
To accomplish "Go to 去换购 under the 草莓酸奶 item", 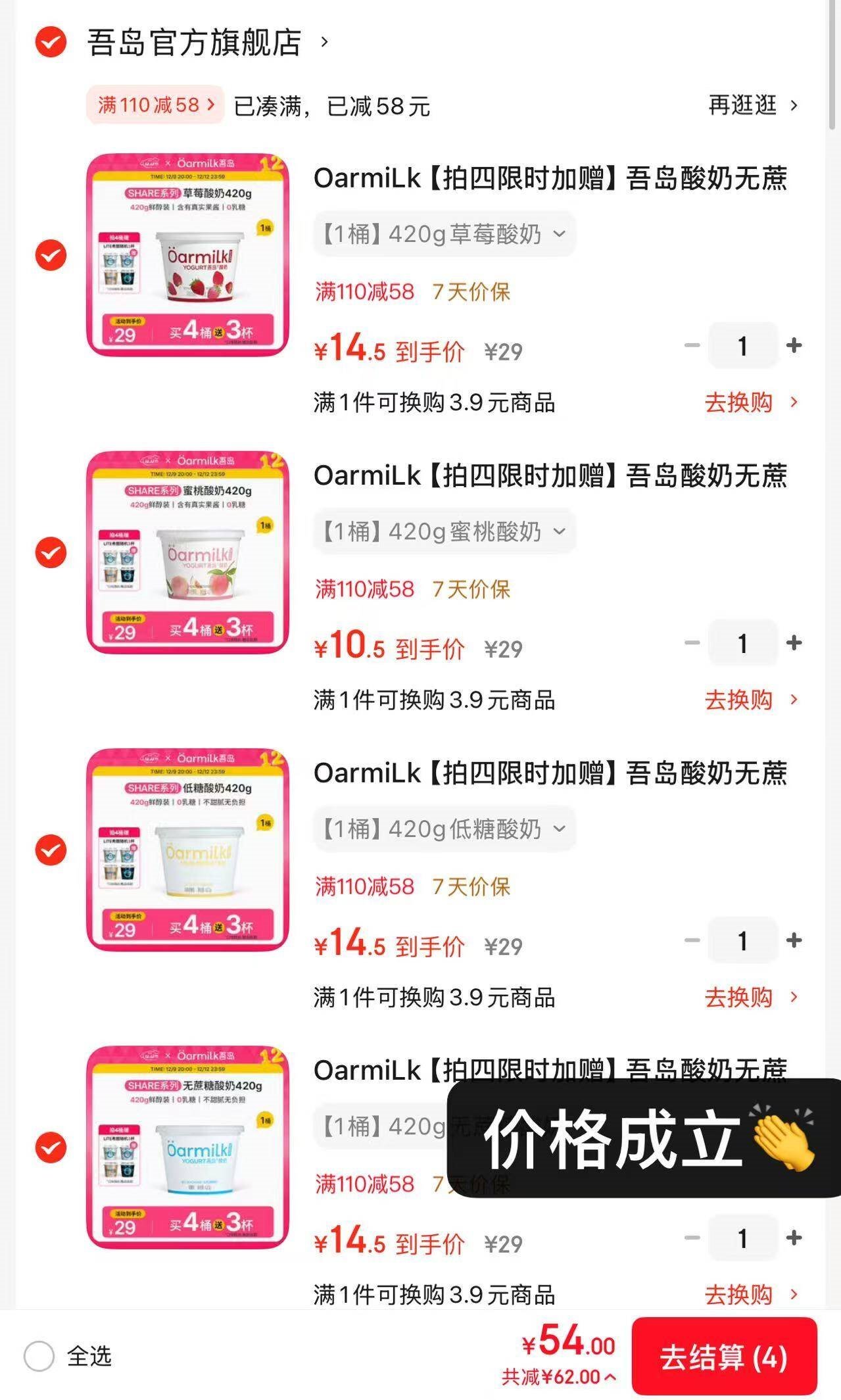I will pos(751,402).
